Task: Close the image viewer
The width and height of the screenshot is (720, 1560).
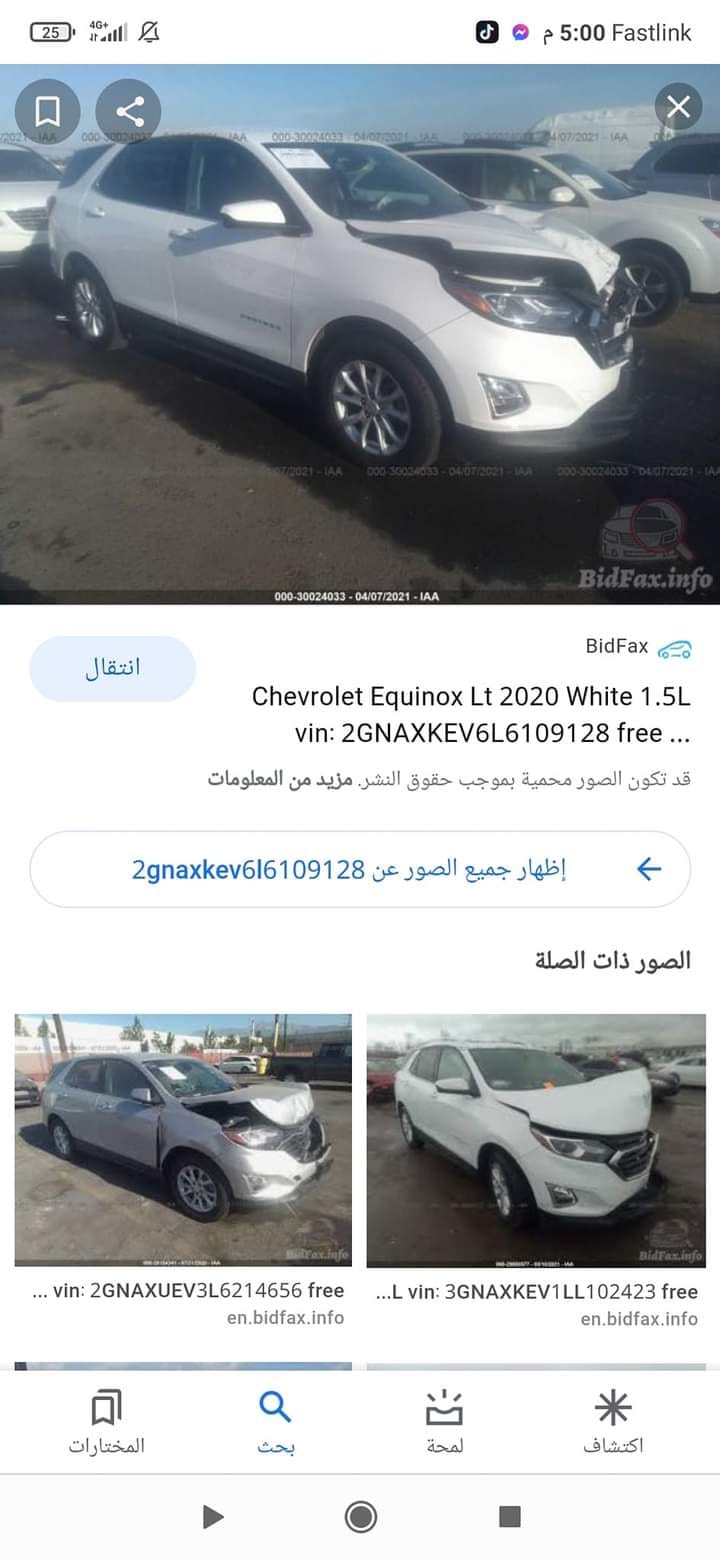Action: coord(678,107)
